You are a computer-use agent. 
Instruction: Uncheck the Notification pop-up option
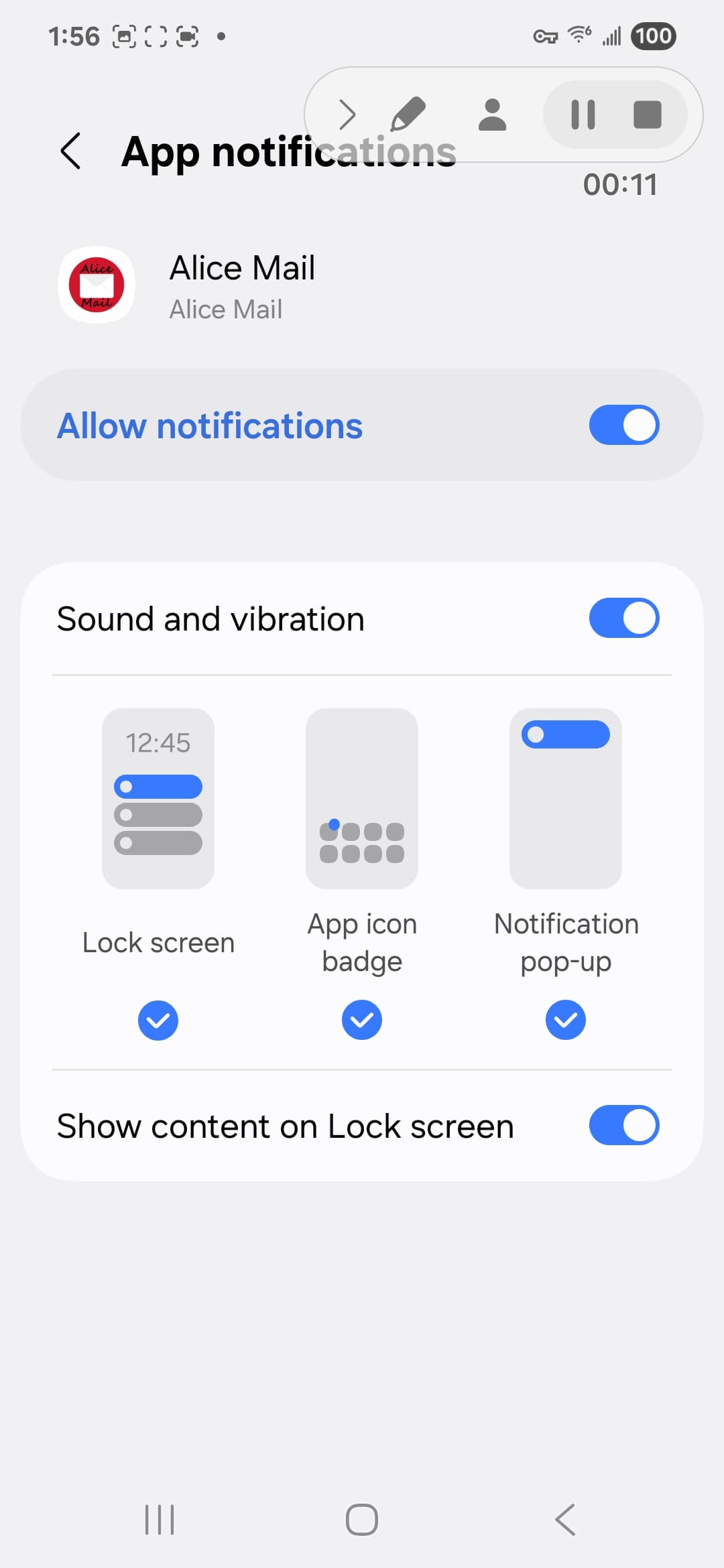point(566,1020)
